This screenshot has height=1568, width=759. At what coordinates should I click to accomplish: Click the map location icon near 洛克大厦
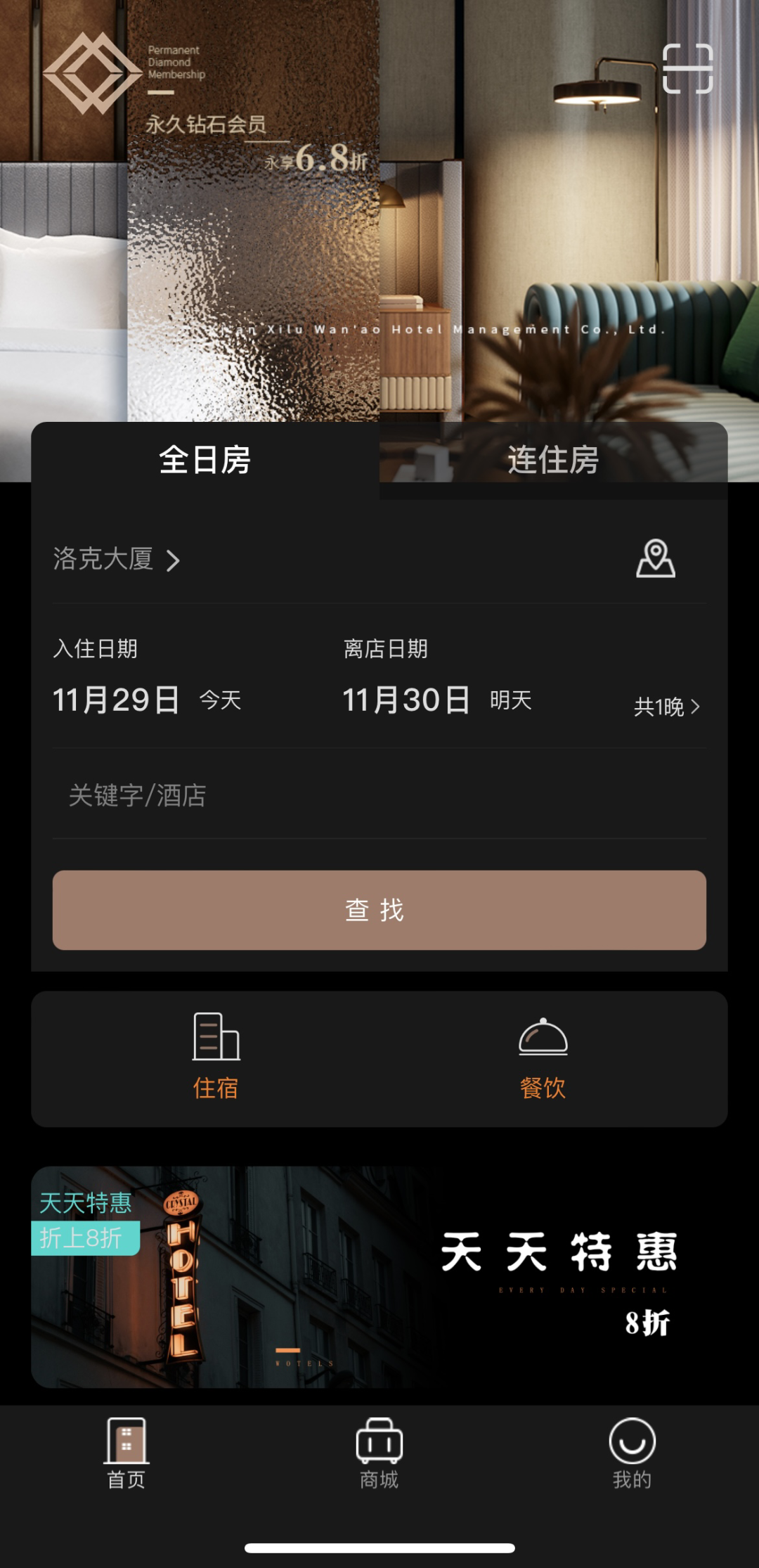(x=656, y=559)
